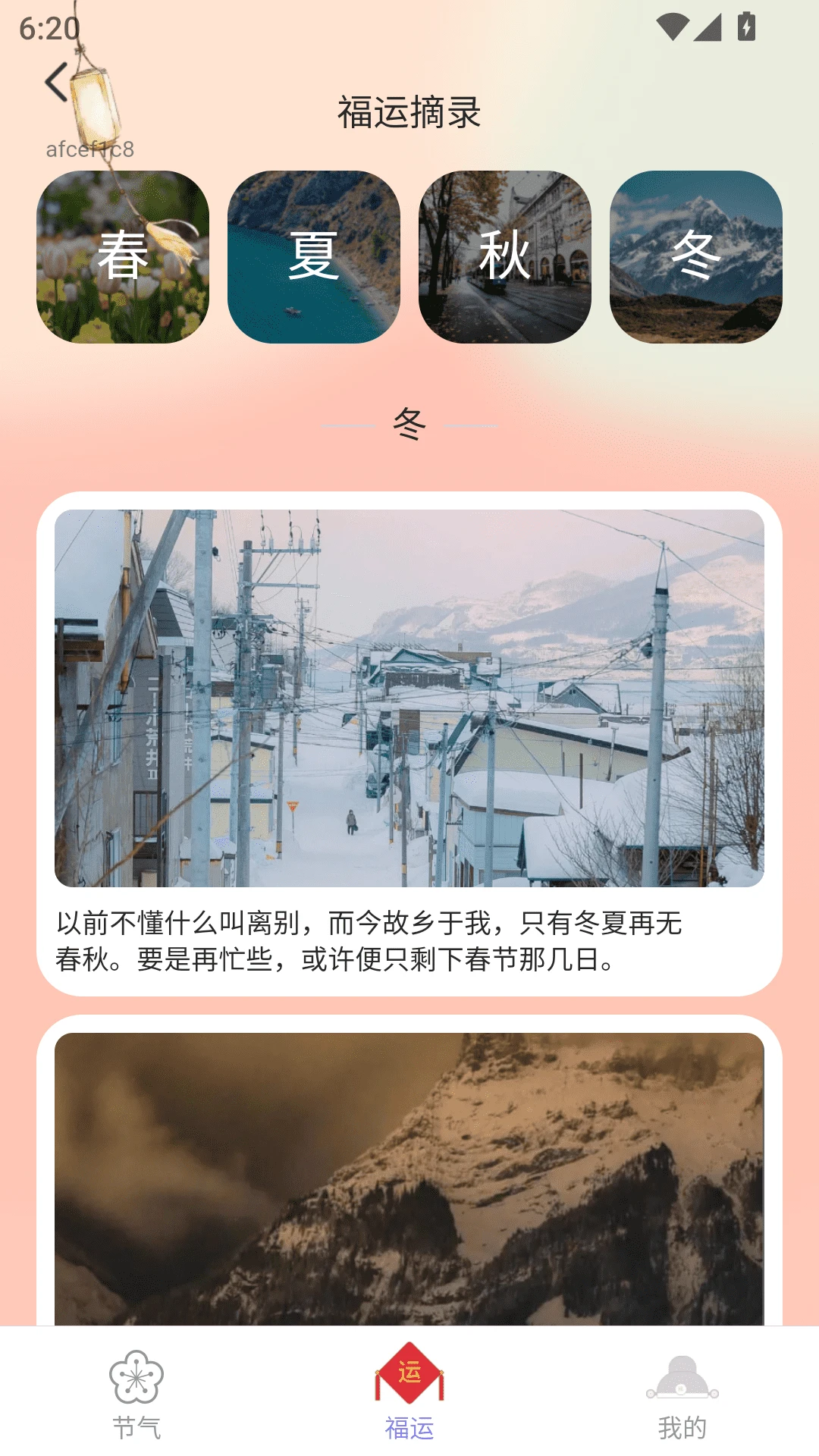The image size is (819, 1456).
Task: Choose the 秋 season tile
Action: (x=505, y=257)
